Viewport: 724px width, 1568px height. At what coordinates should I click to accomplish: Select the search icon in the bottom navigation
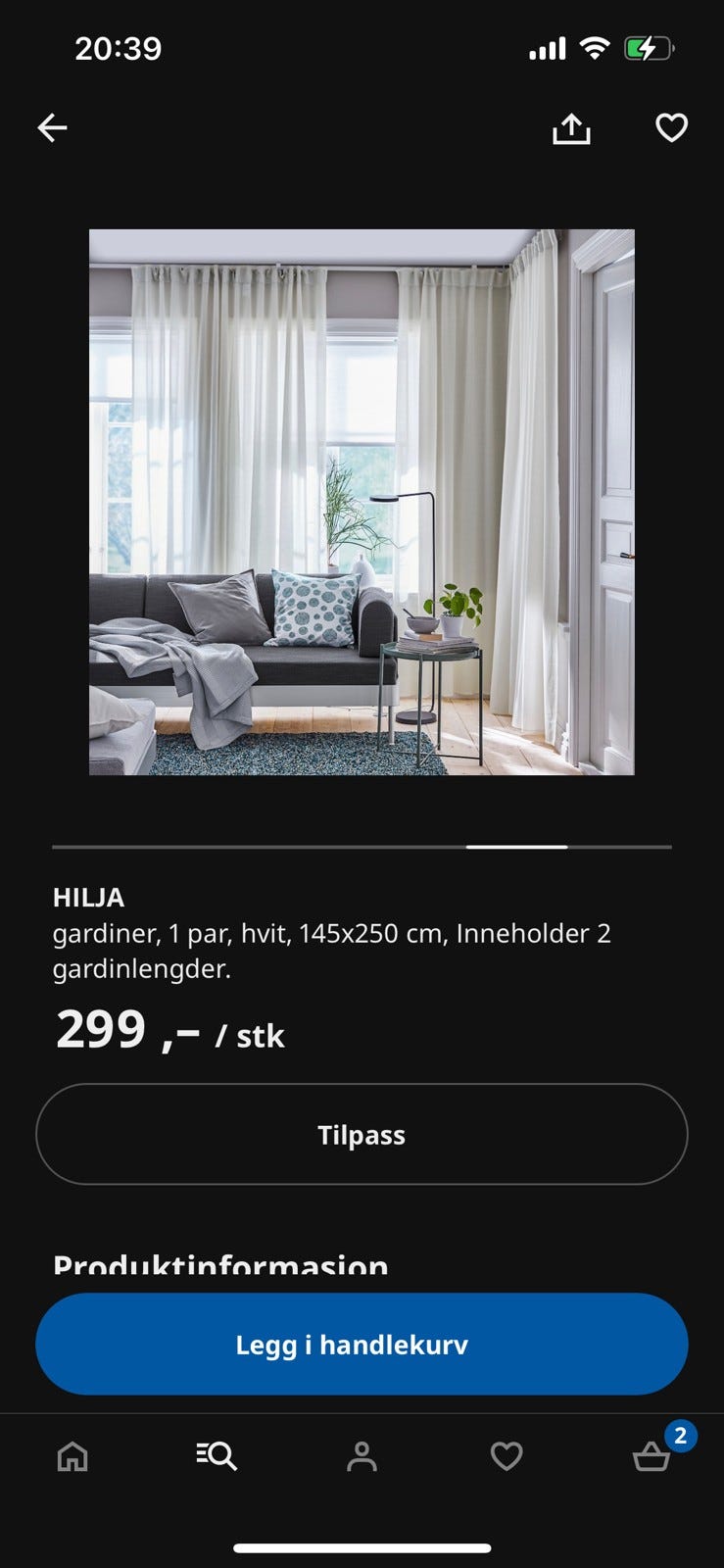coord(217,1457)
